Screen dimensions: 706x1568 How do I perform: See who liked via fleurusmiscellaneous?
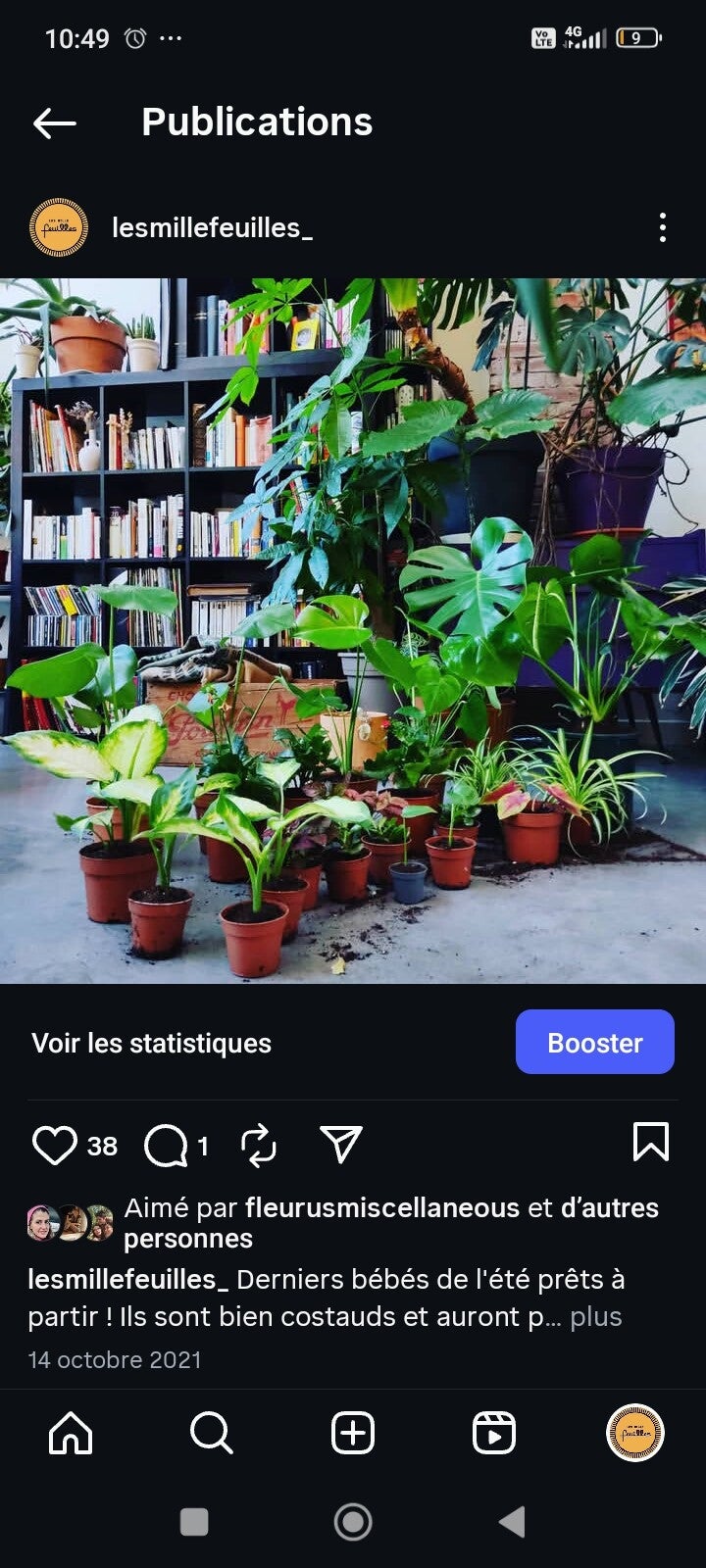click(x=381, y=1207)
